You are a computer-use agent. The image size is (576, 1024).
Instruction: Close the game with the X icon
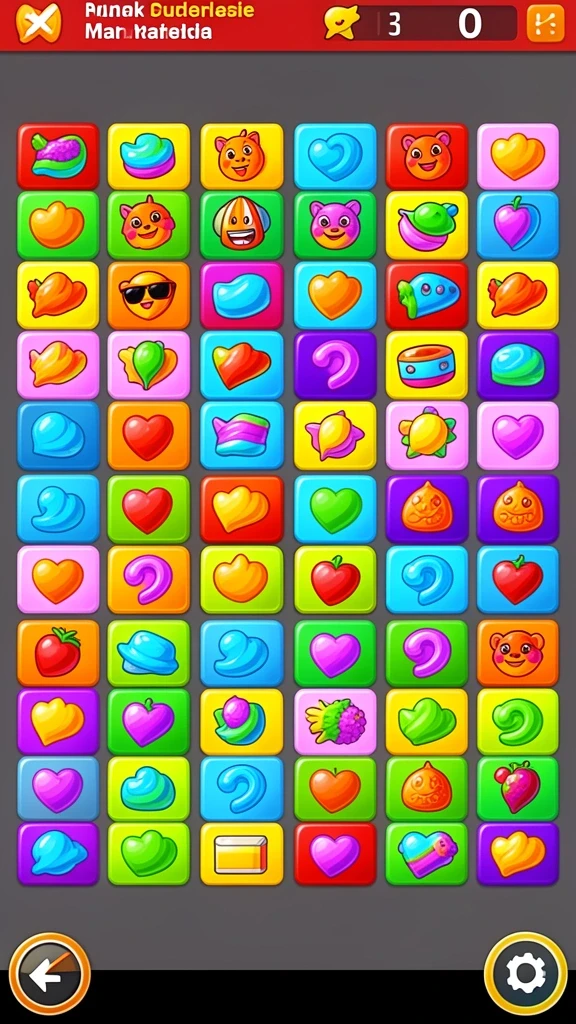39,23
